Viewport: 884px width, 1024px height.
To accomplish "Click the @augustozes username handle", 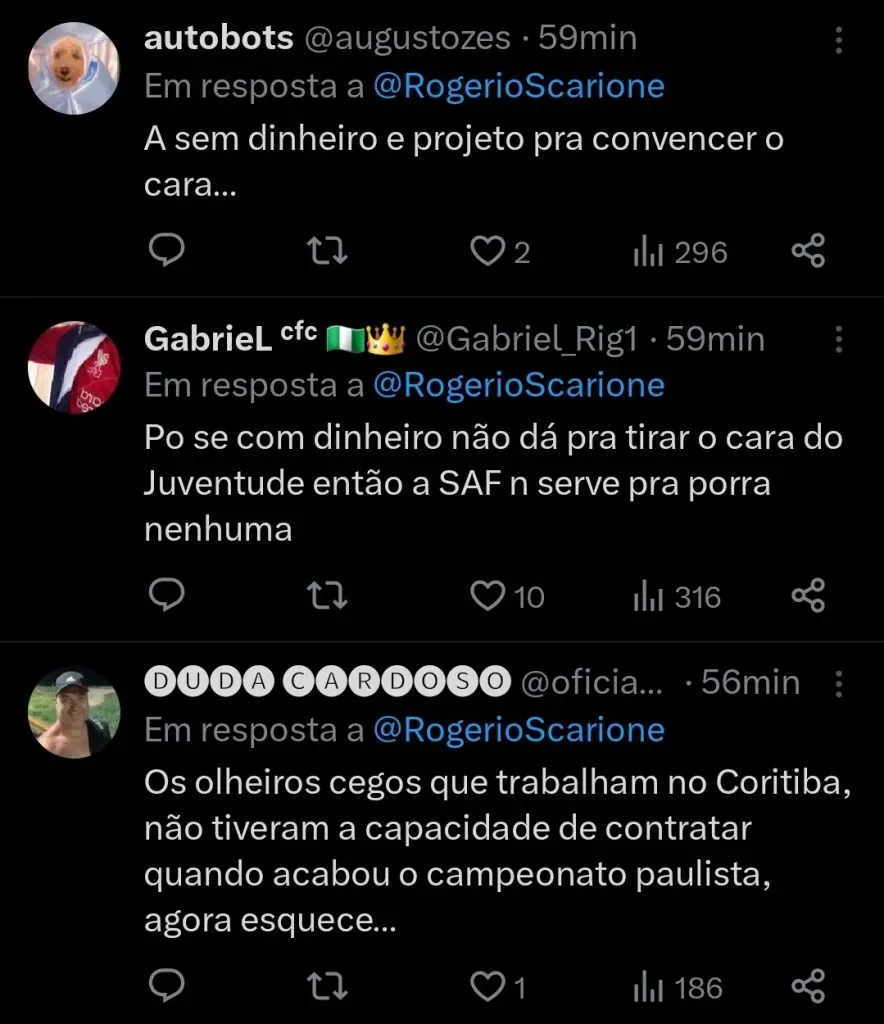I will coord(408,37).
